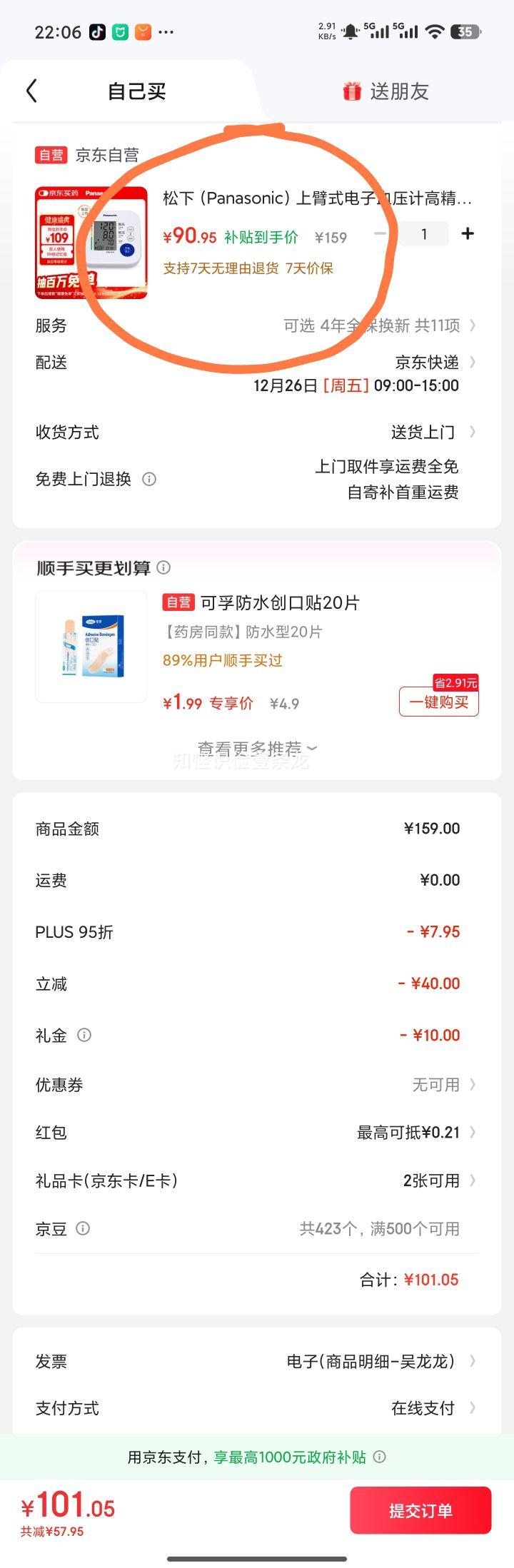Open the 服务 options row
514x1568 pixels.
coord(257,325)
